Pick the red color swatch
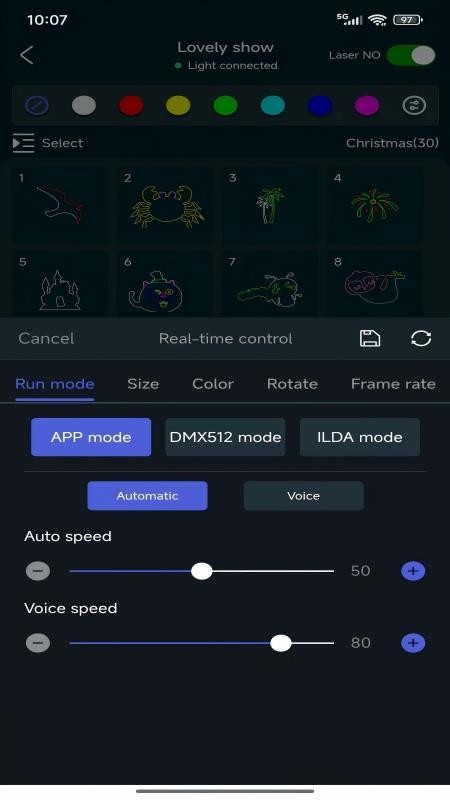The image size is (450, 800). (131, 106)
